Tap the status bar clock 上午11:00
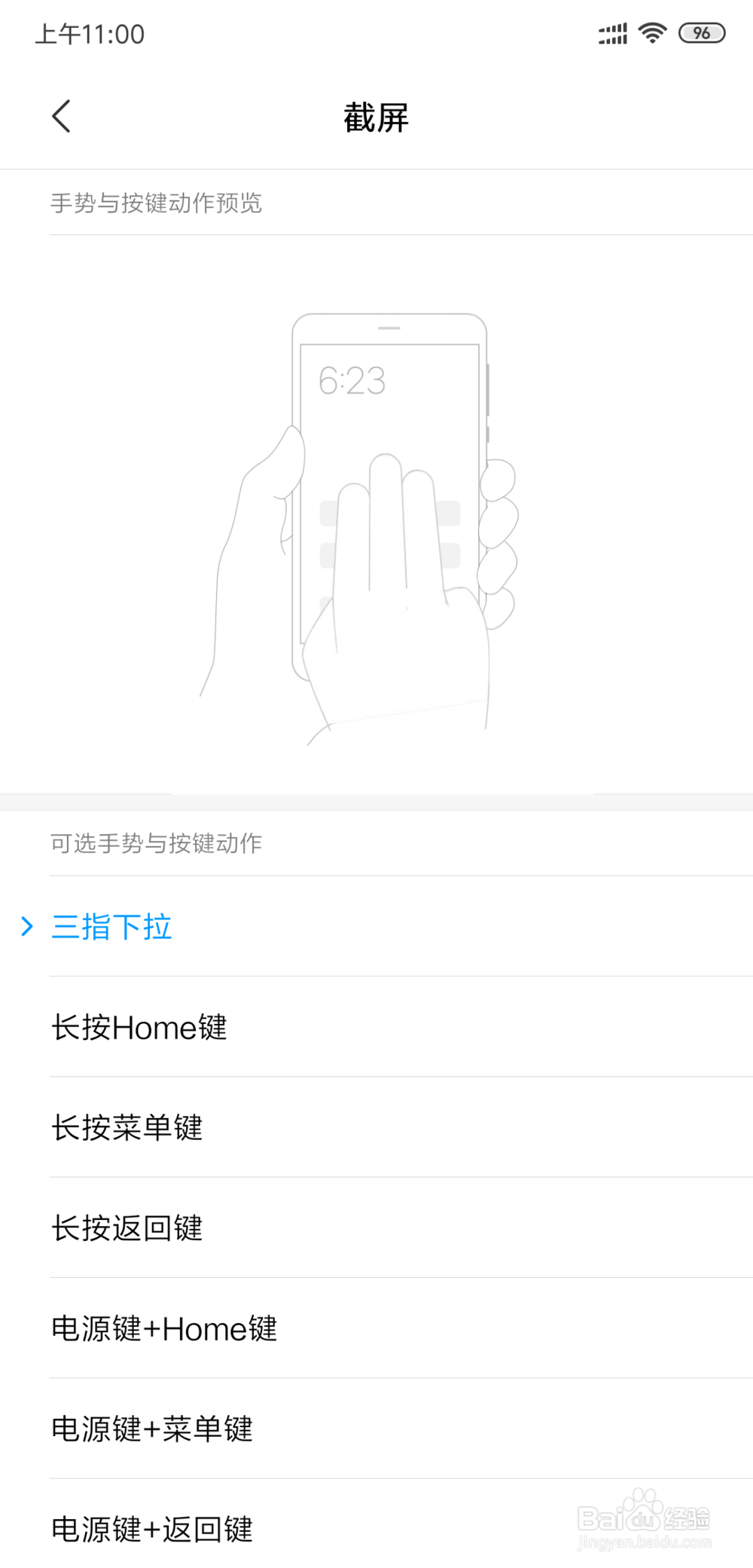This screenshot has width=753, height=1568. [x=90, y=33]
